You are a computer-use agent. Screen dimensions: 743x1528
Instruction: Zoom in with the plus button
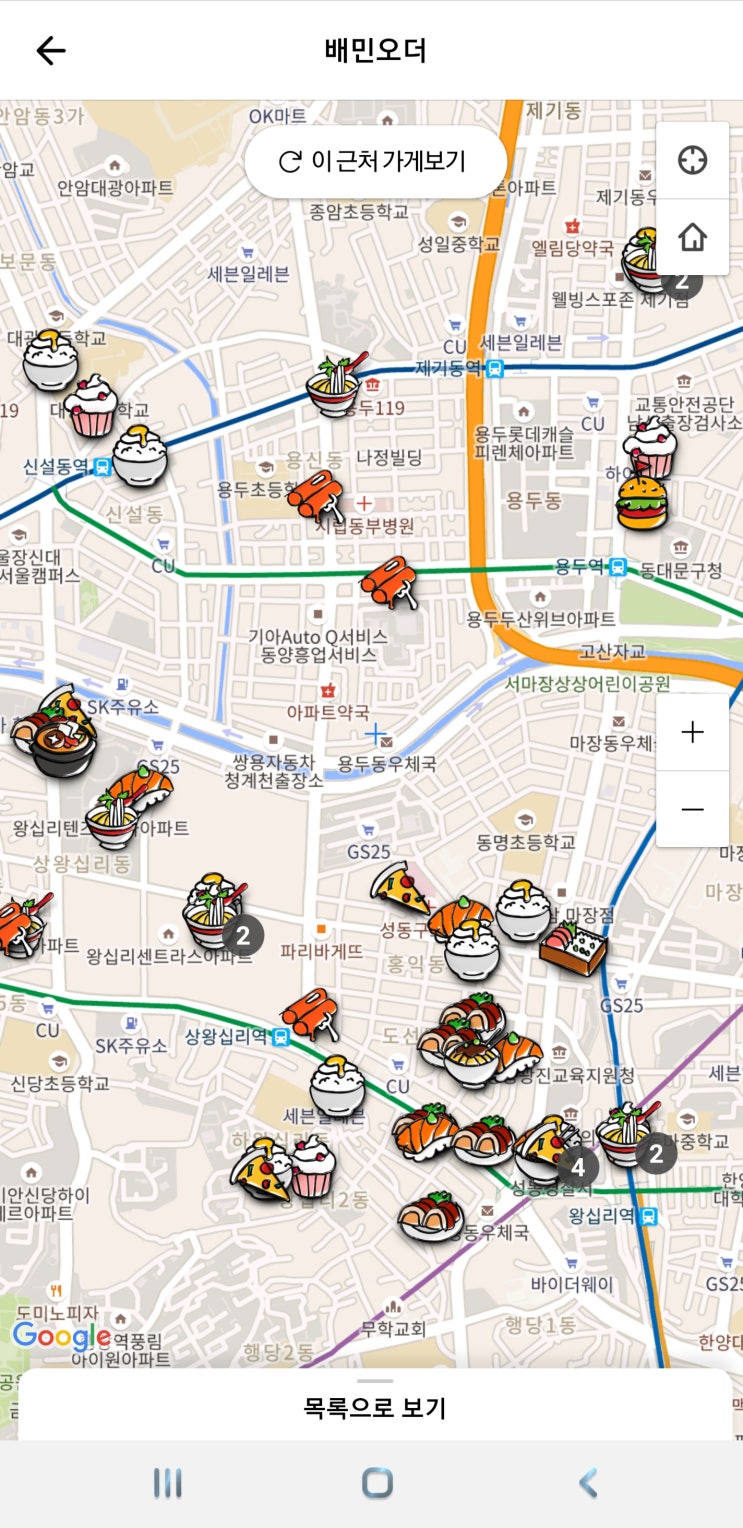(692, 732)
